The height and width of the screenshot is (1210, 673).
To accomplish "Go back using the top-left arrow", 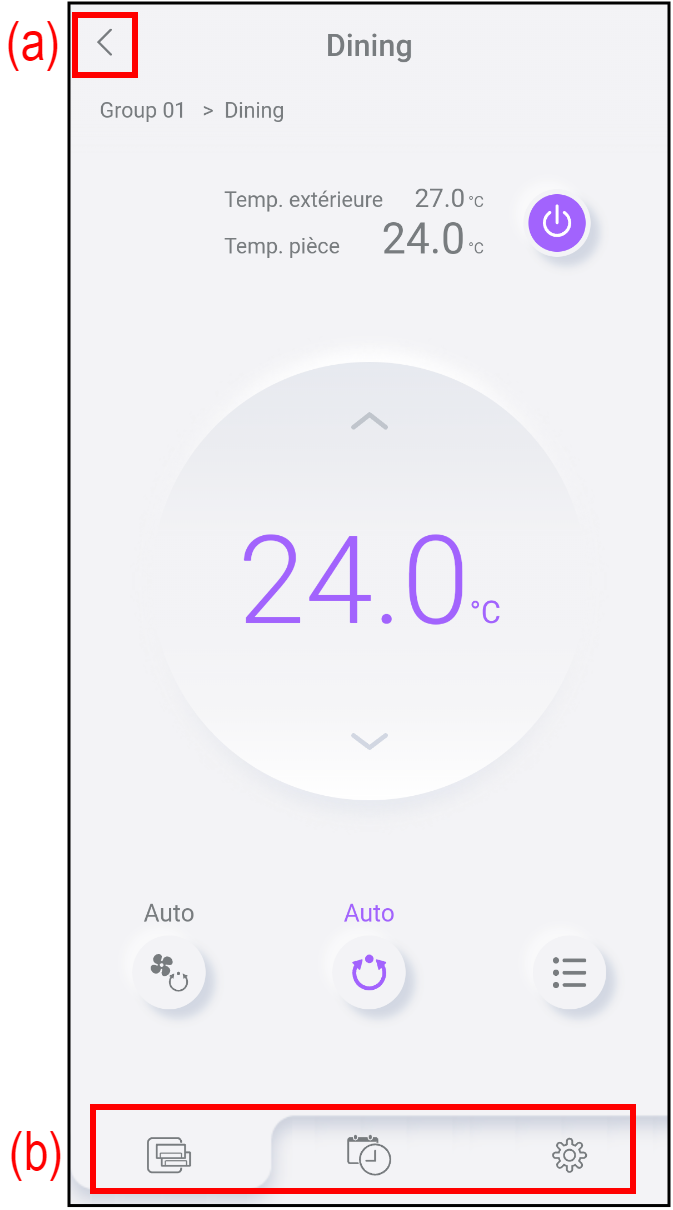I will (105, 44).
